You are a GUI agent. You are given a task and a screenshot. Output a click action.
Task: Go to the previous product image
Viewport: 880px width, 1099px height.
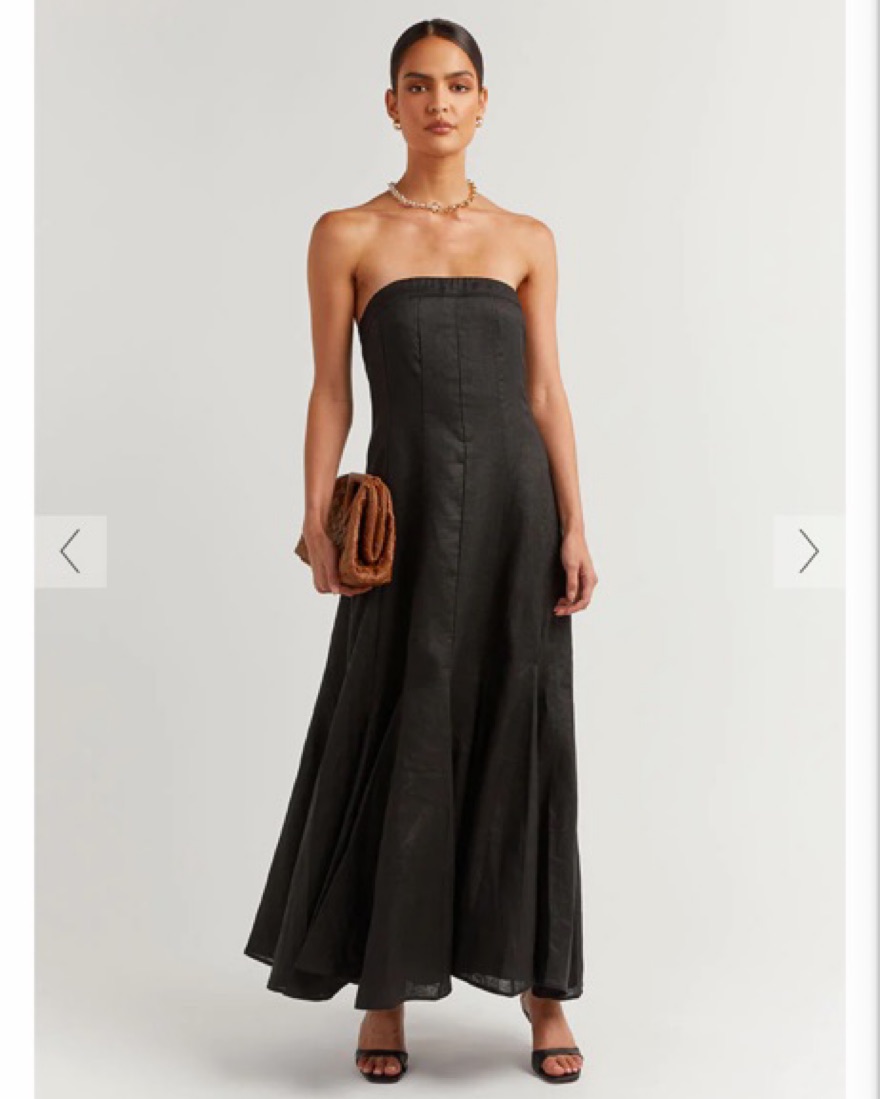click(x=70, y=551)
